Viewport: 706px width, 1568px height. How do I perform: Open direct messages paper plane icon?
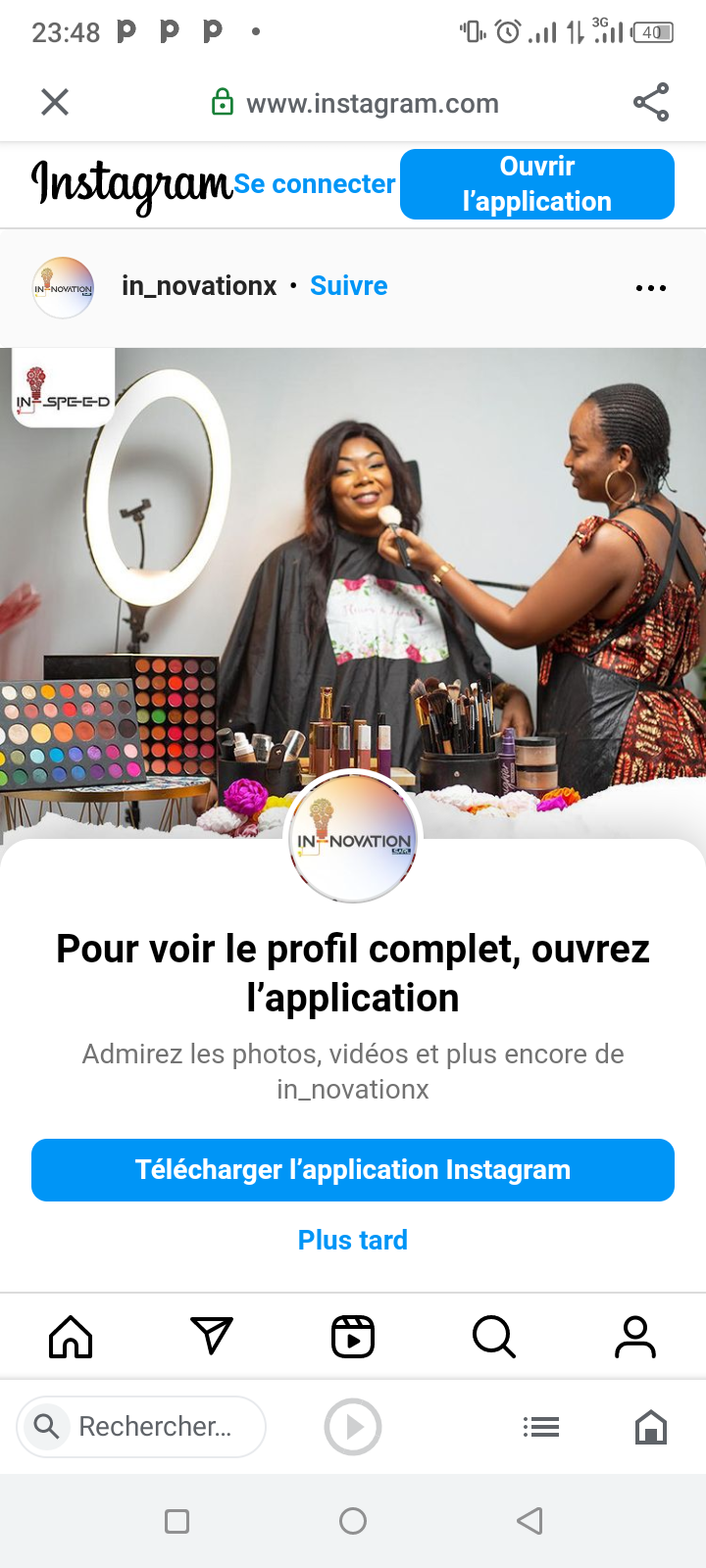pos(212,1337)
